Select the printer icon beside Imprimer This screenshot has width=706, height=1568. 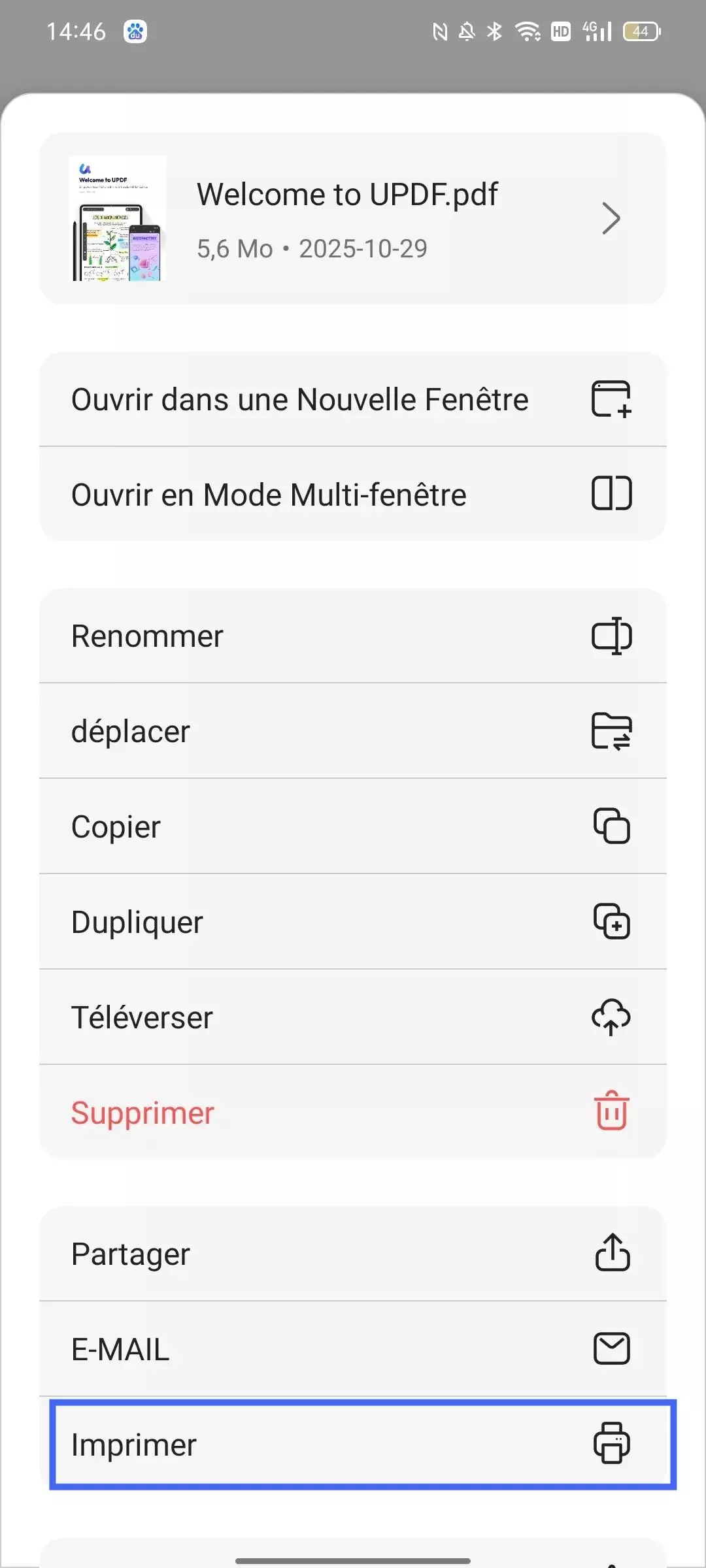[612, 1444]
